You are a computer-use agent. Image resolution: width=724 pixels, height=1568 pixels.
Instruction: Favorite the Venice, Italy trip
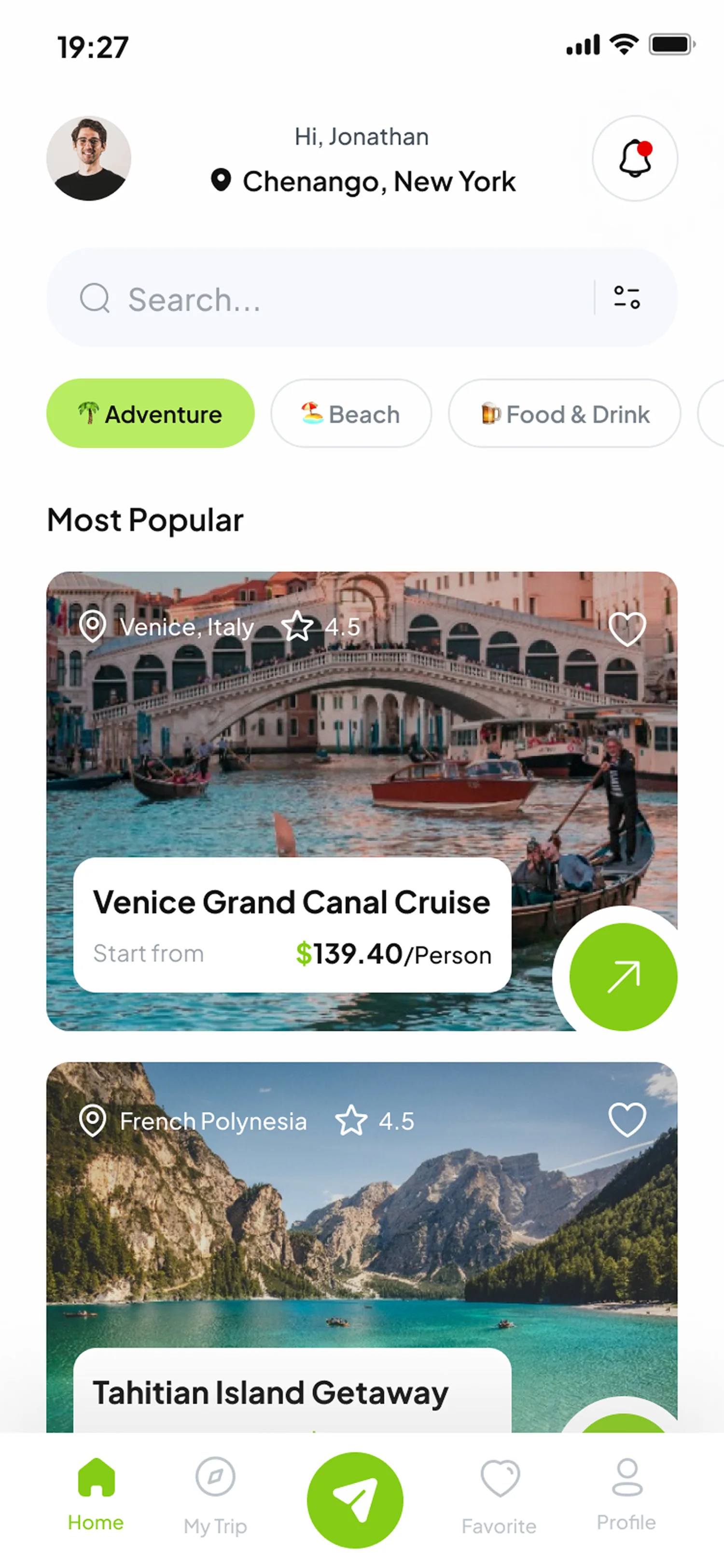click(x=627, y=628)
